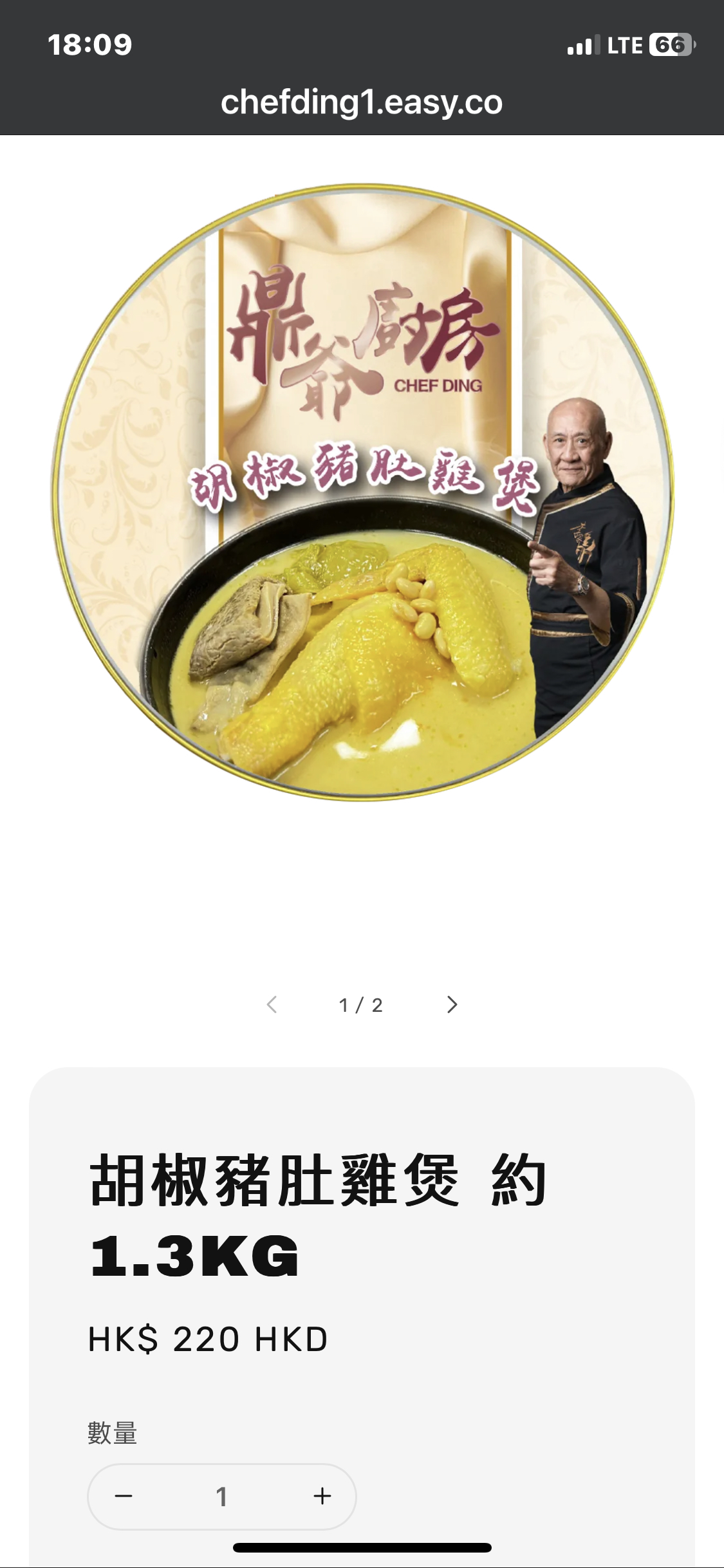Go to the previous product image

click(x=272, y=1005)
